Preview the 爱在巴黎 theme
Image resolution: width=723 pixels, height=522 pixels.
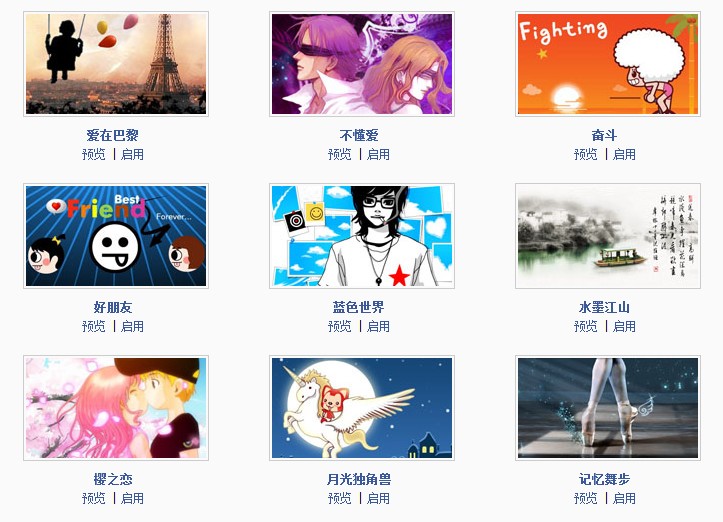[x=94, y=154]
